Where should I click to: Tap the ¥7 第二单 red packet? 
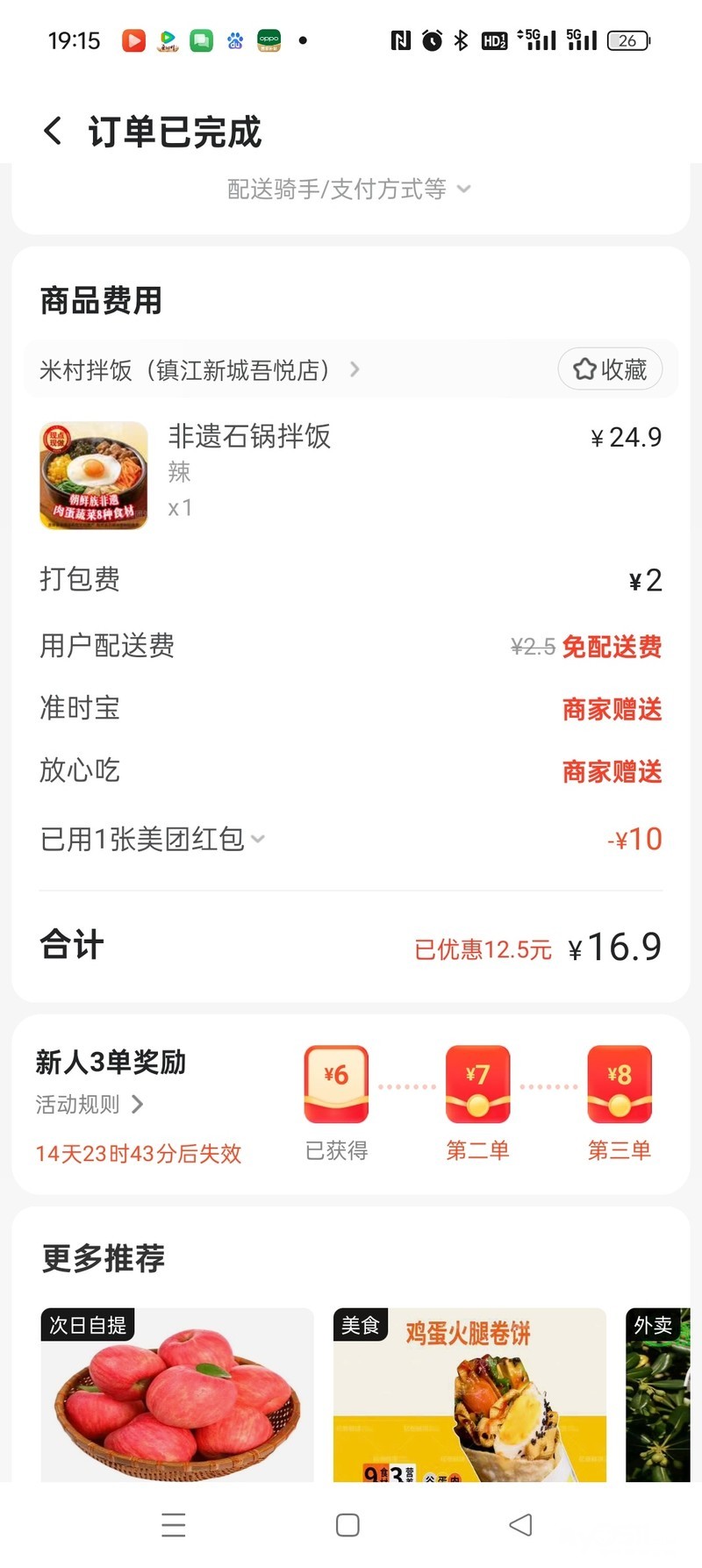pos(477,1085)
